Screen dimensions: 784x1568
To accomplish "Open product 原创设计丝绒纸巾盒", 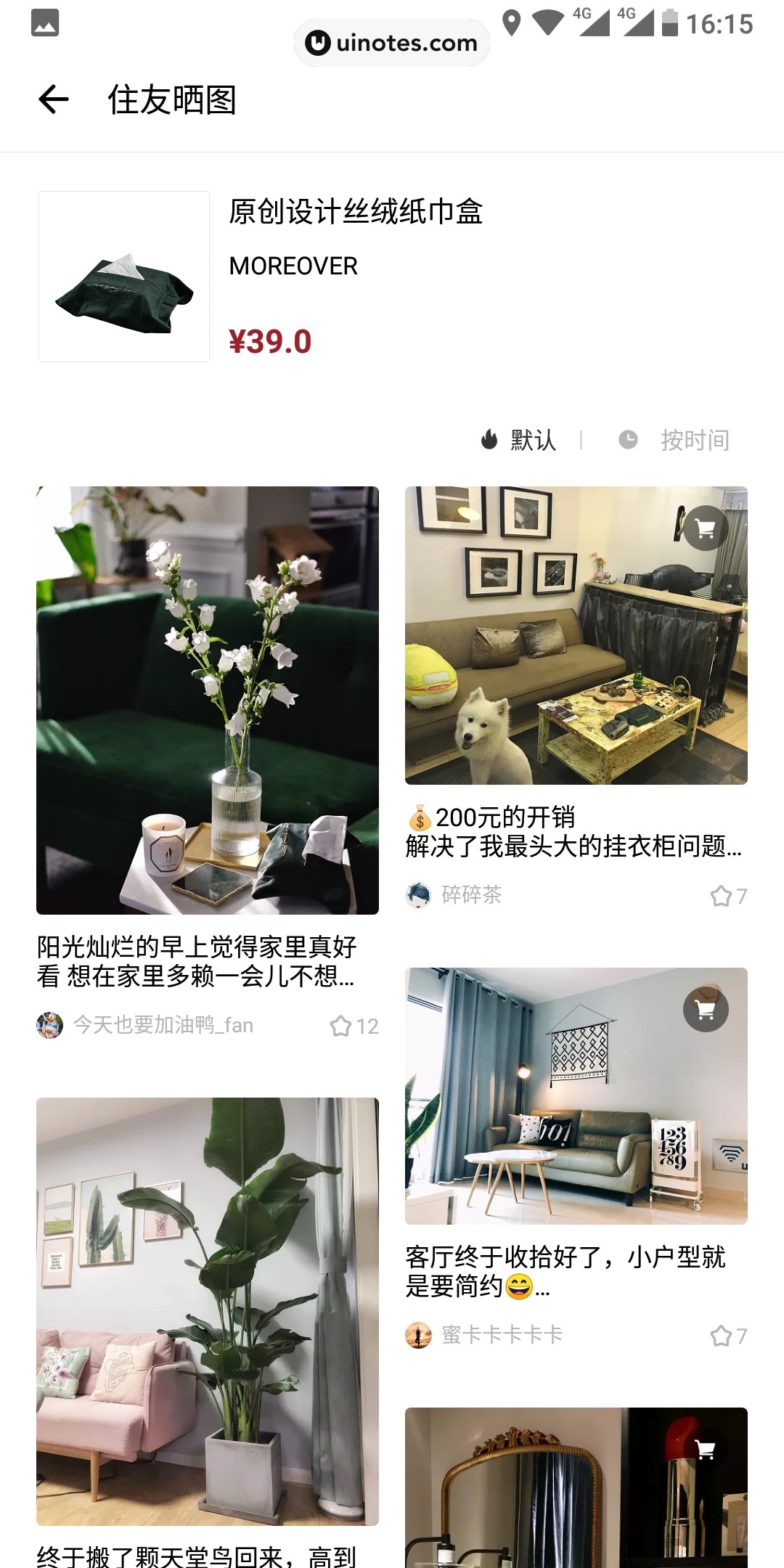I will [x=356, y=213].
